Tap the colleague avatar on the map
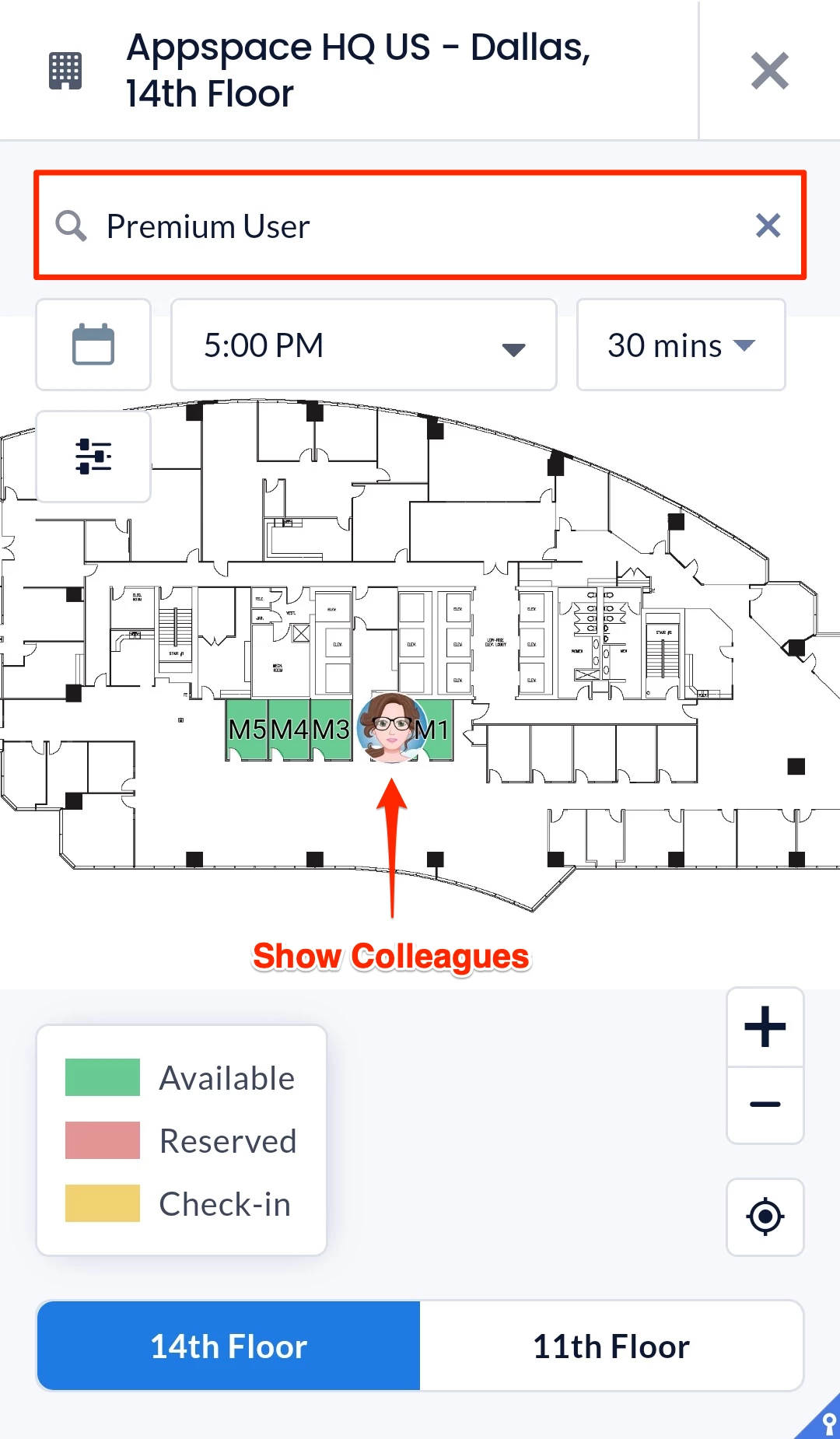The width and height of the screenshot is (840, 1439). 391,727
